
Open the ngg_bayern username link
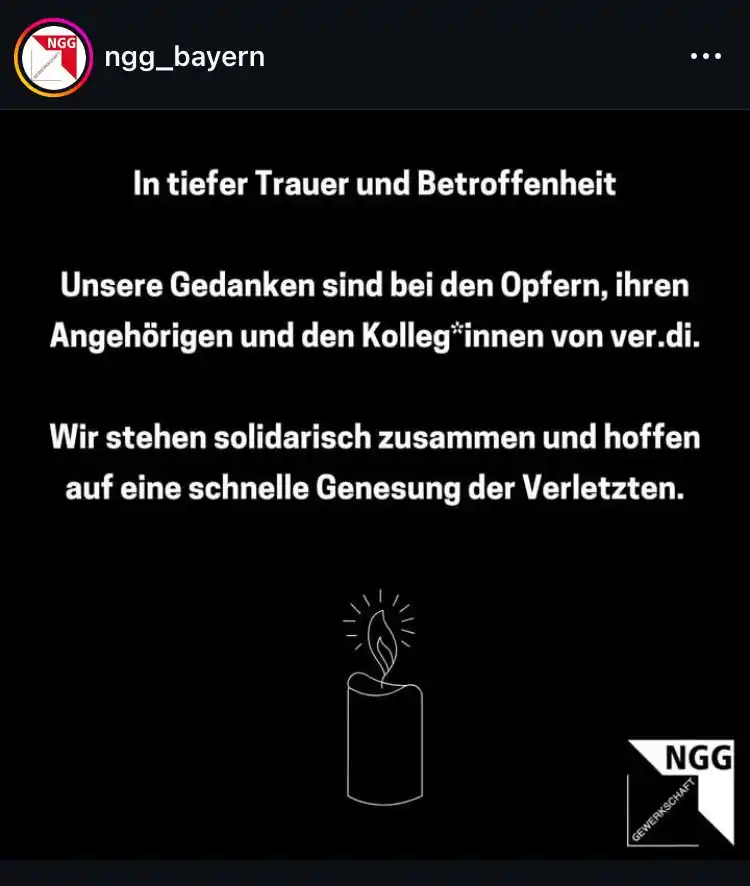point(185,57)
